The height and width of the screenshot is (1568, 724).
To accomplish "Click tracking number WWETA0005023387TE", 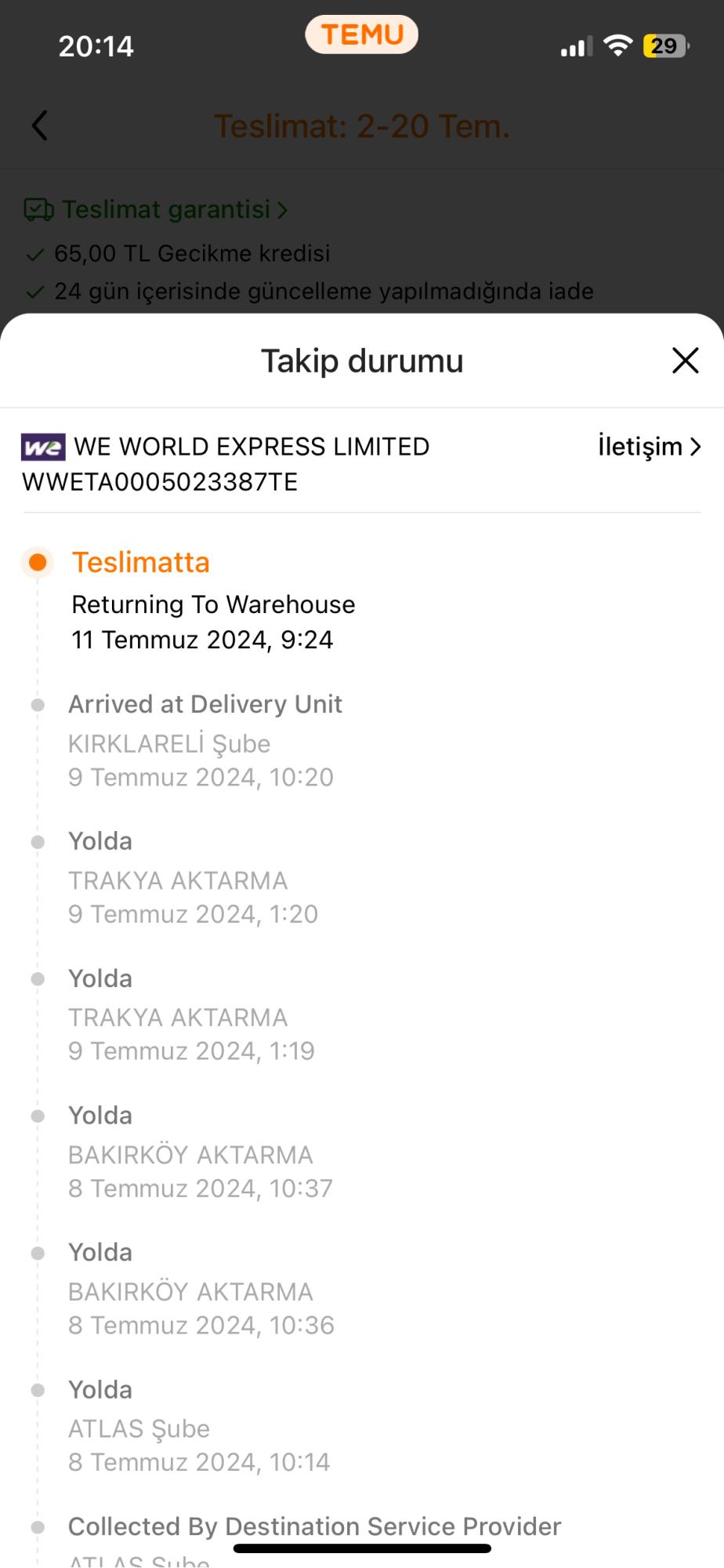I will (159, 482).
